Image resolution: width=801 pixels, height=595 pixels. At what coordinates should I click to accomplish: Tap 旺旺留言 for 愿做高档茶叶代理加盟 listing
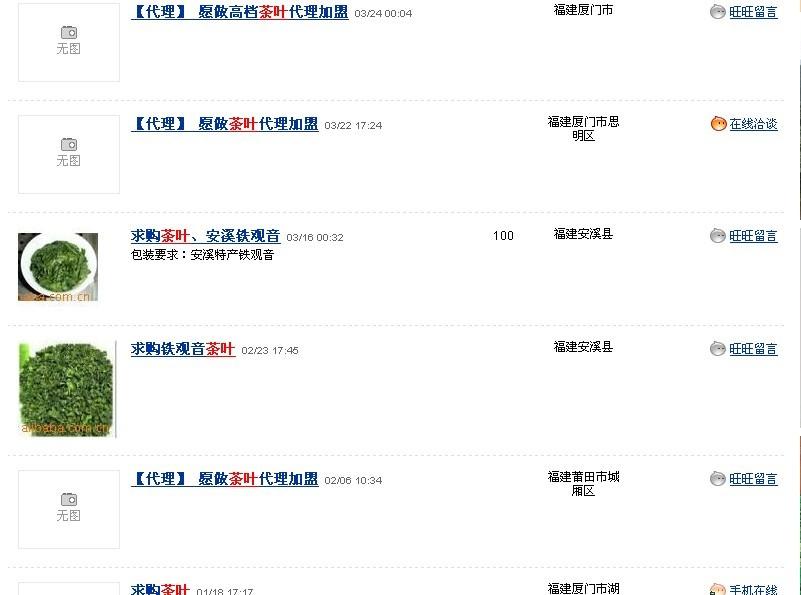(x=752, y=12)
